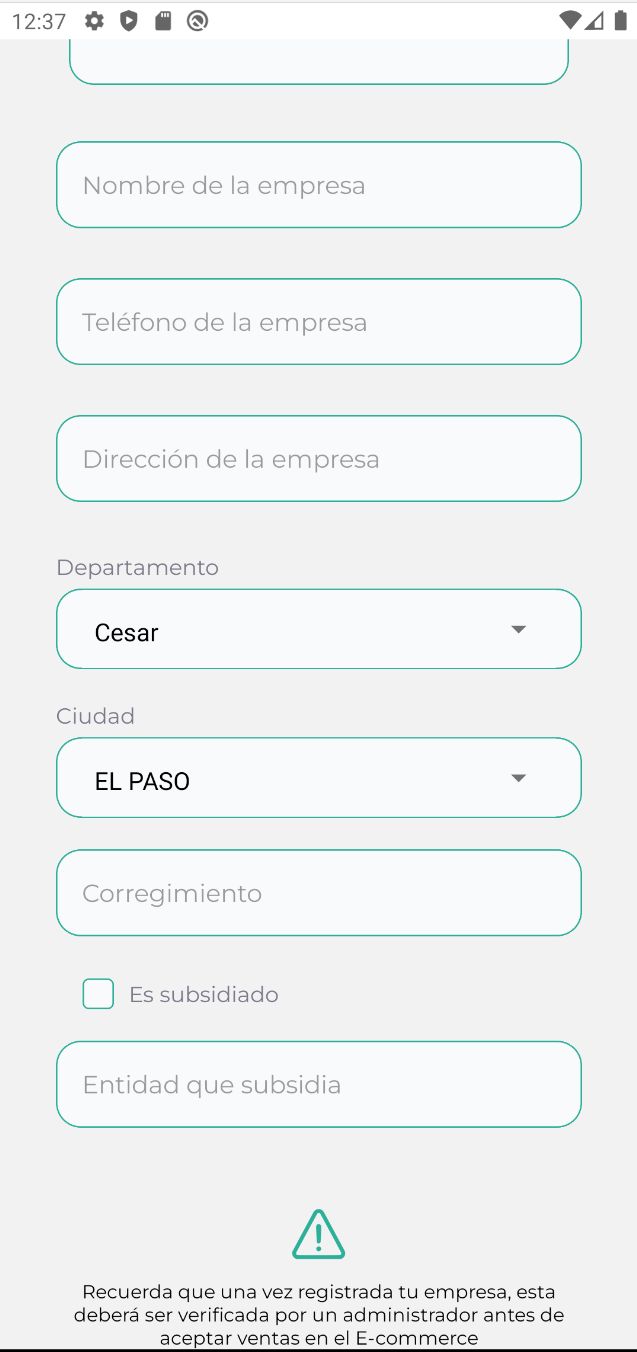Focus the Entidad que subsidia field
The width and height of the screenshot is (637, 1352).
[318, 1085]
